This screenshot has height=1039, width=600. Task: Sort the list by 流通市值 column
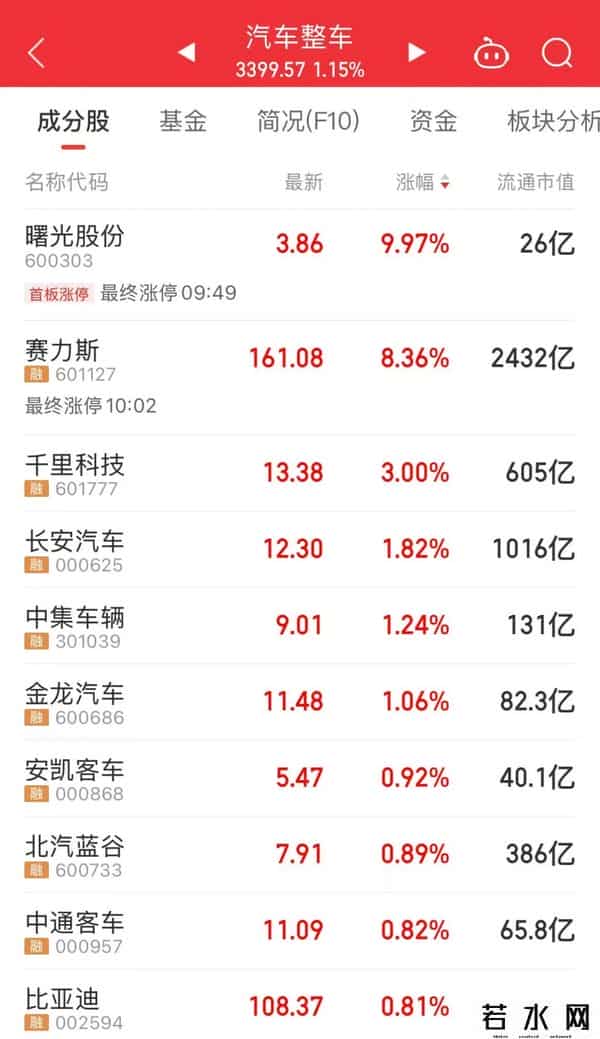point(536,182)
